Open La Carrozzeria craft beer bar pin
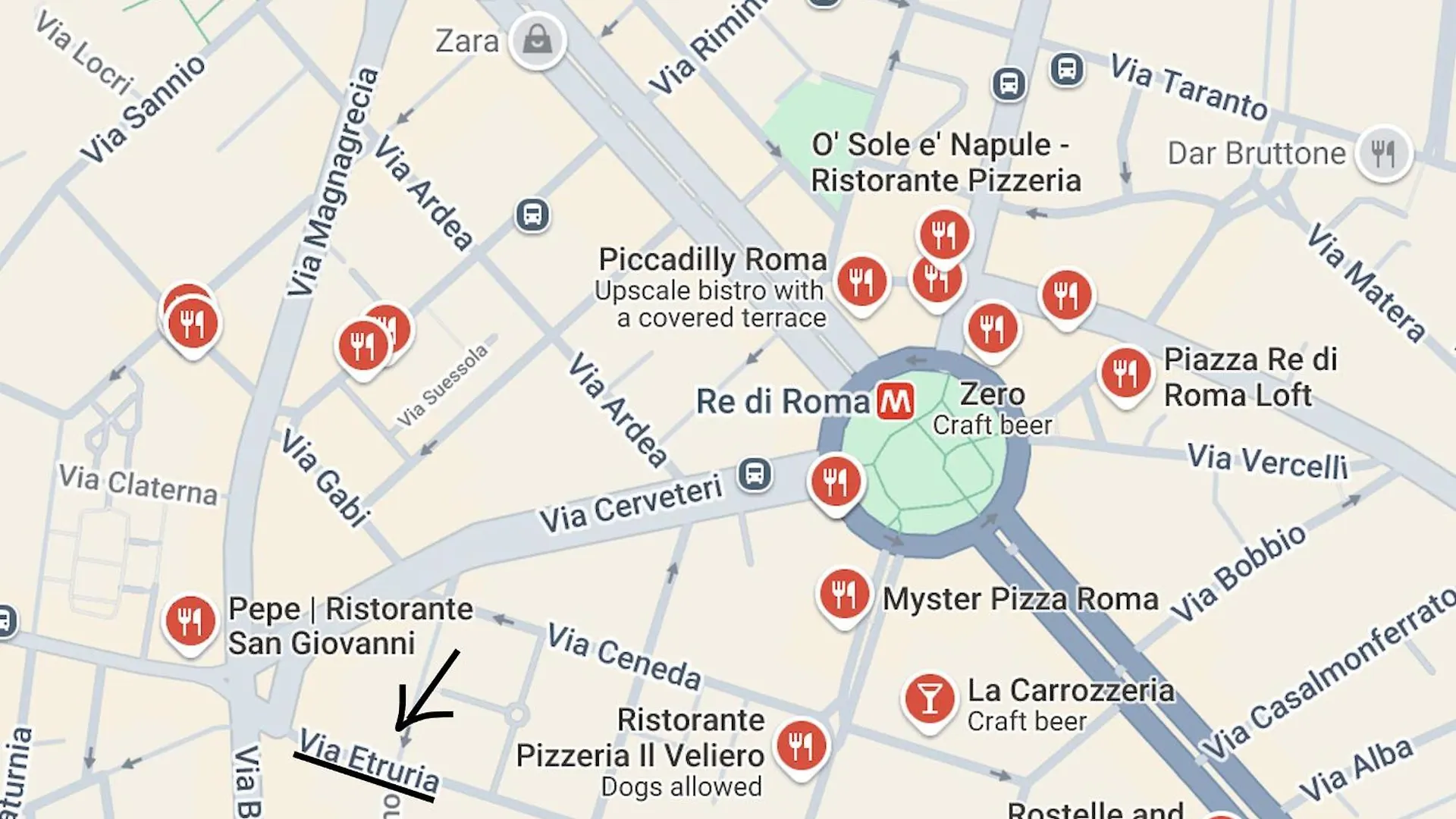This screenshot has width=1456, height=819. [930, 698]
